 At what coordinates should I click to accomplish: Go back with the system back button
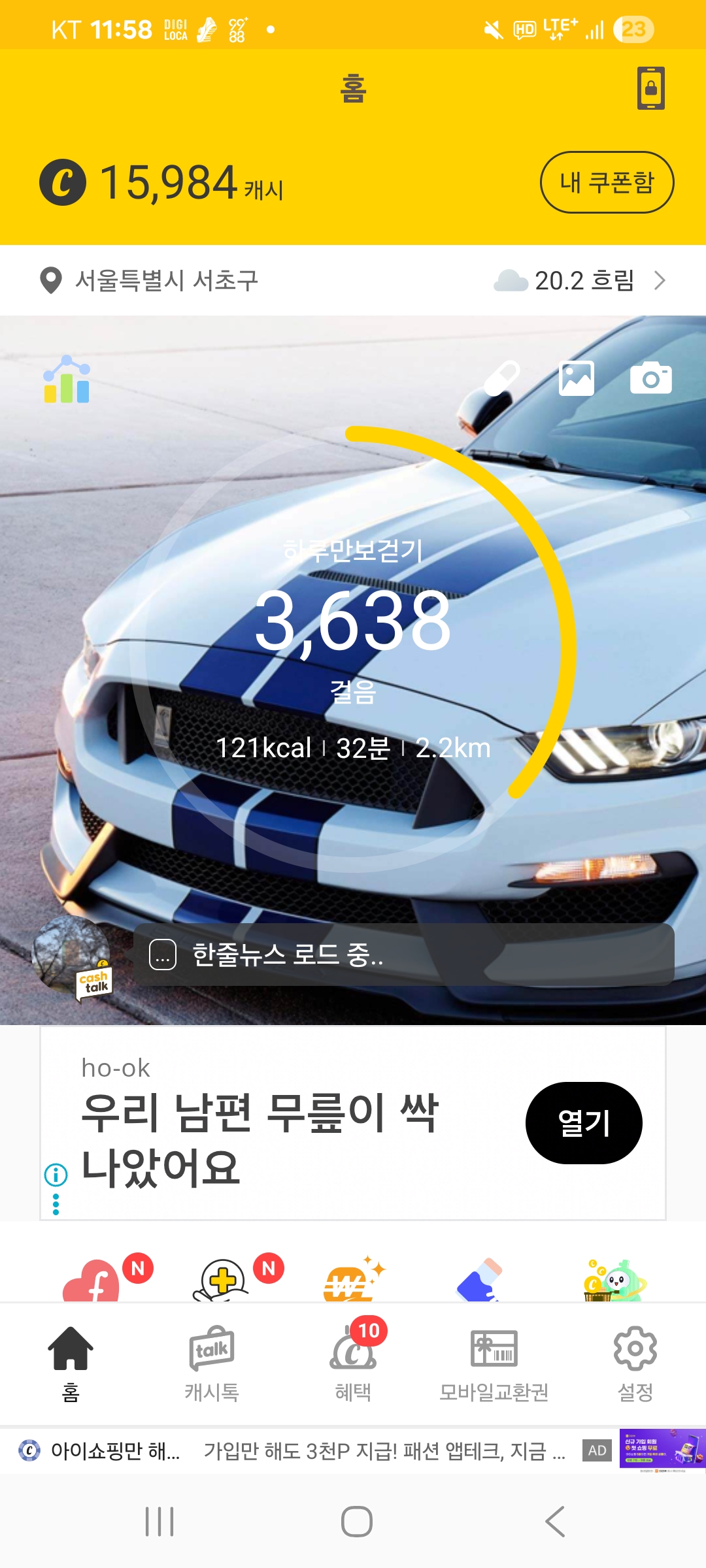[x=555, y=1522]
